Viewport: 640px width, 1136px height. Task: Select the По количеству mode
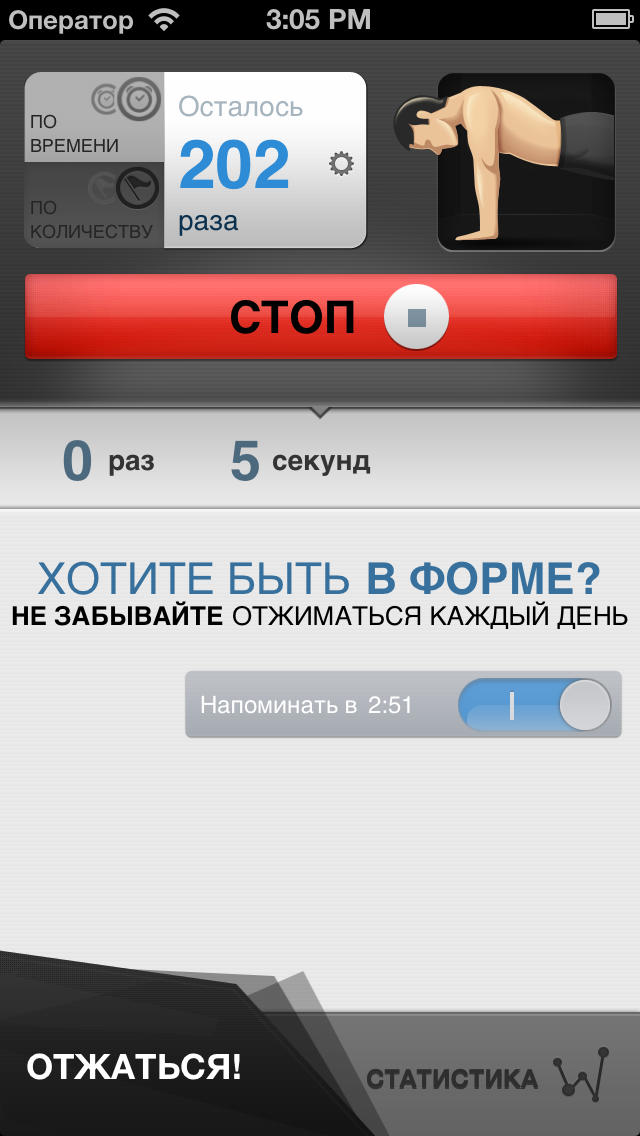coord(94,206)
